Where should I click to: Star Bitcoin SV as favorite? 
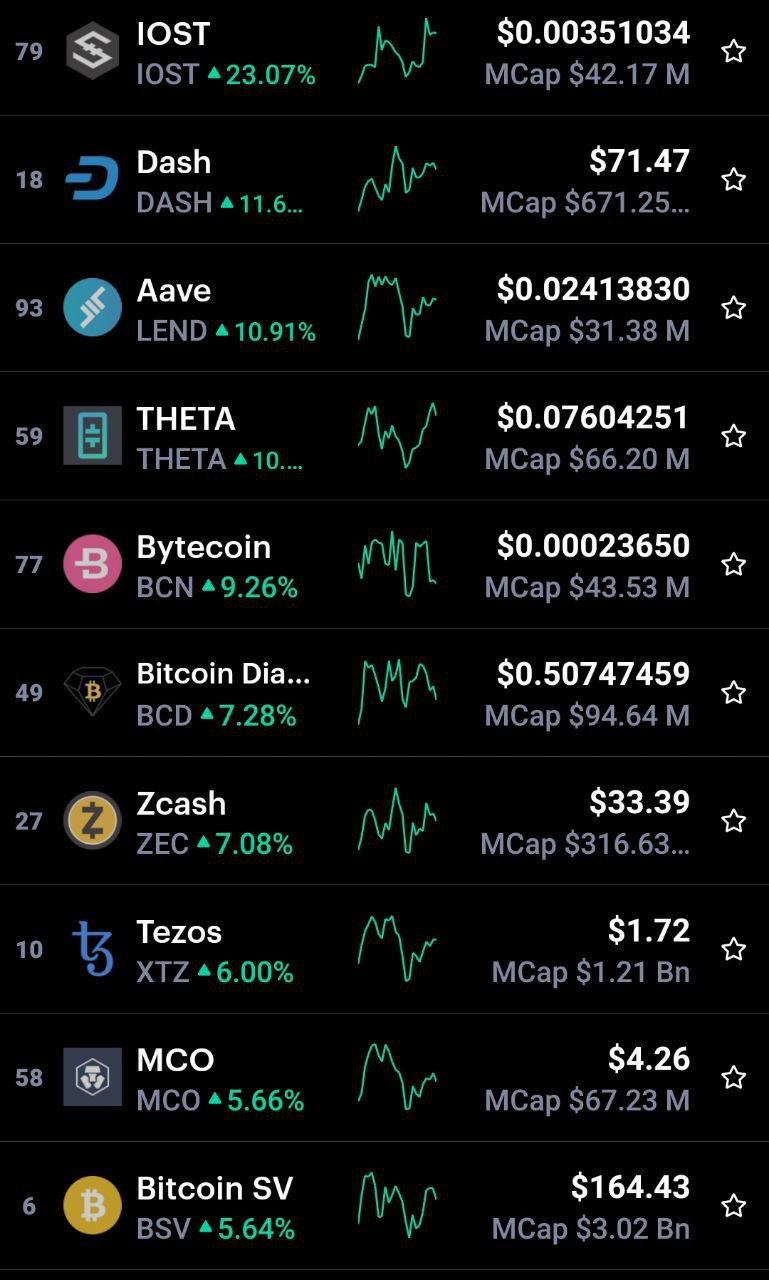click(734, 1205)
